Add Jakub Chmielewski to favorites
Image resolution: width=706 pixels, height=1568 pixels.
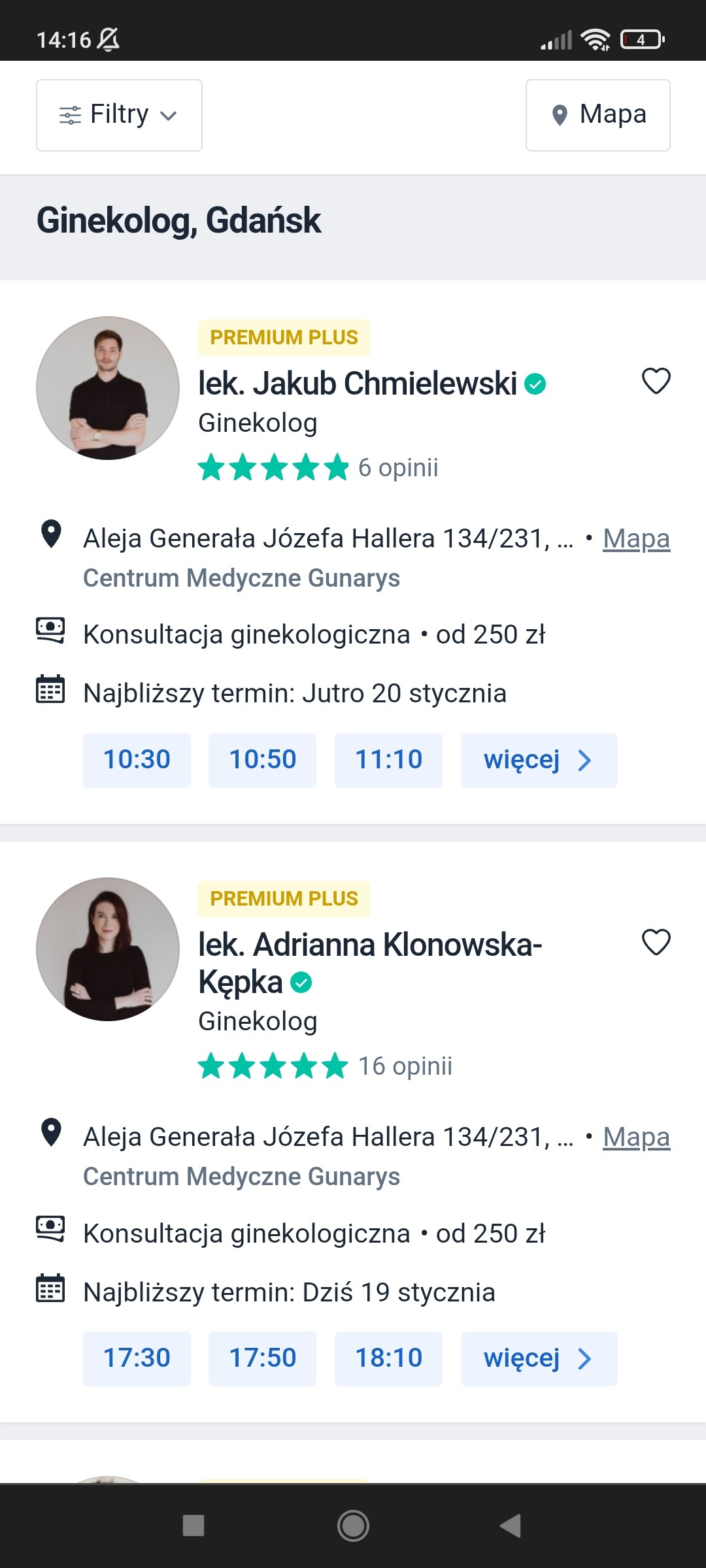[656, 381]
